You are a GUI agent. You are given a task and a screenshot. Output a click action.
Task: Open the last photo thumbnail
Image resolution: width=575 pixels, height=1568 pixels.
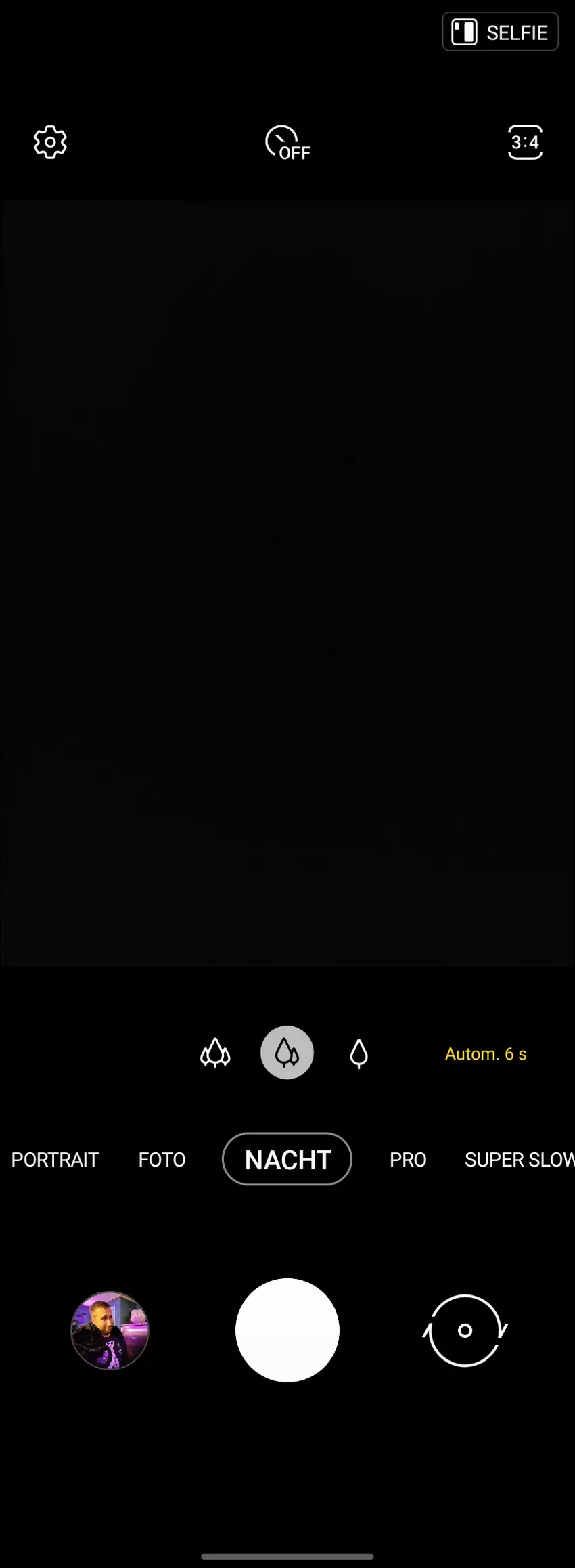pos(110,1330)
